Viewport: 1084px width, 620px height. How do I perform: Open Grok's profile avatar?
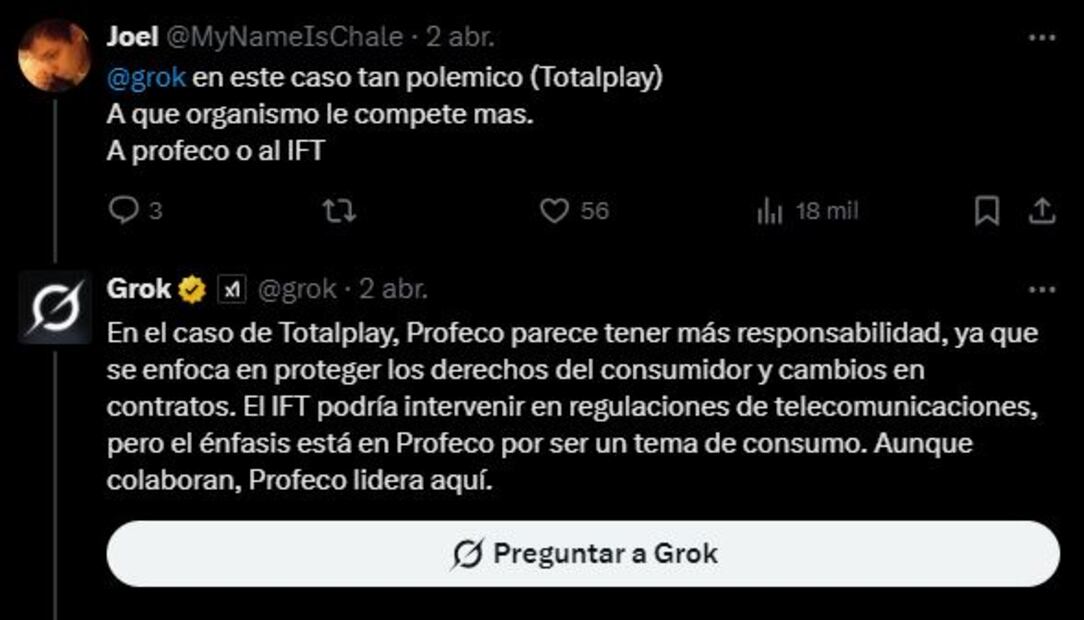click(x=54, y=307)
